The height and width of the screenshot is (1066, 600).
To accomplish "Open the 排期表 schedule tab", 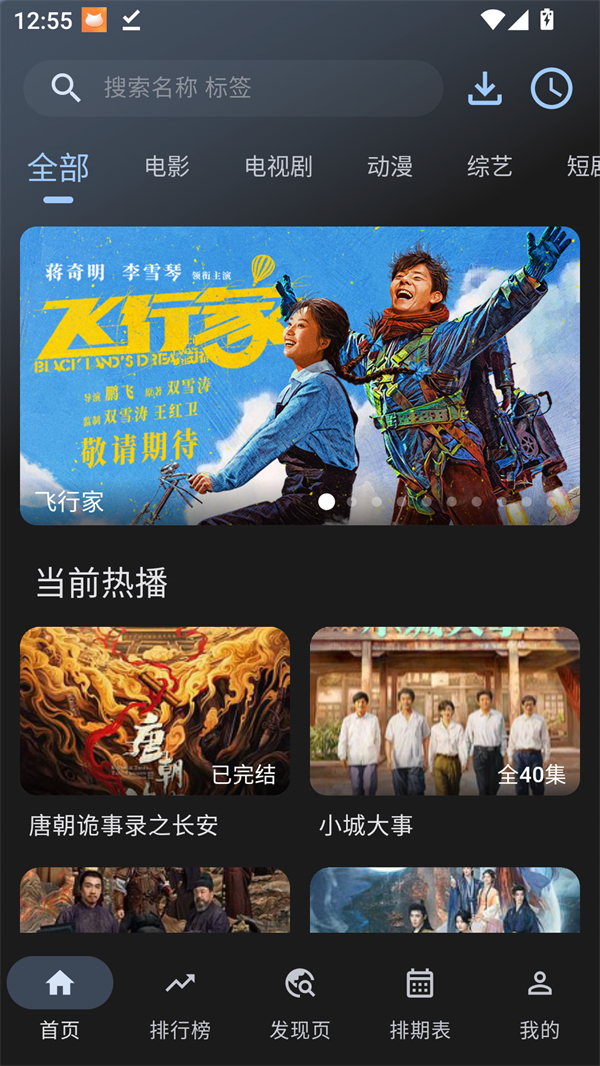I will click(420, 1000).
